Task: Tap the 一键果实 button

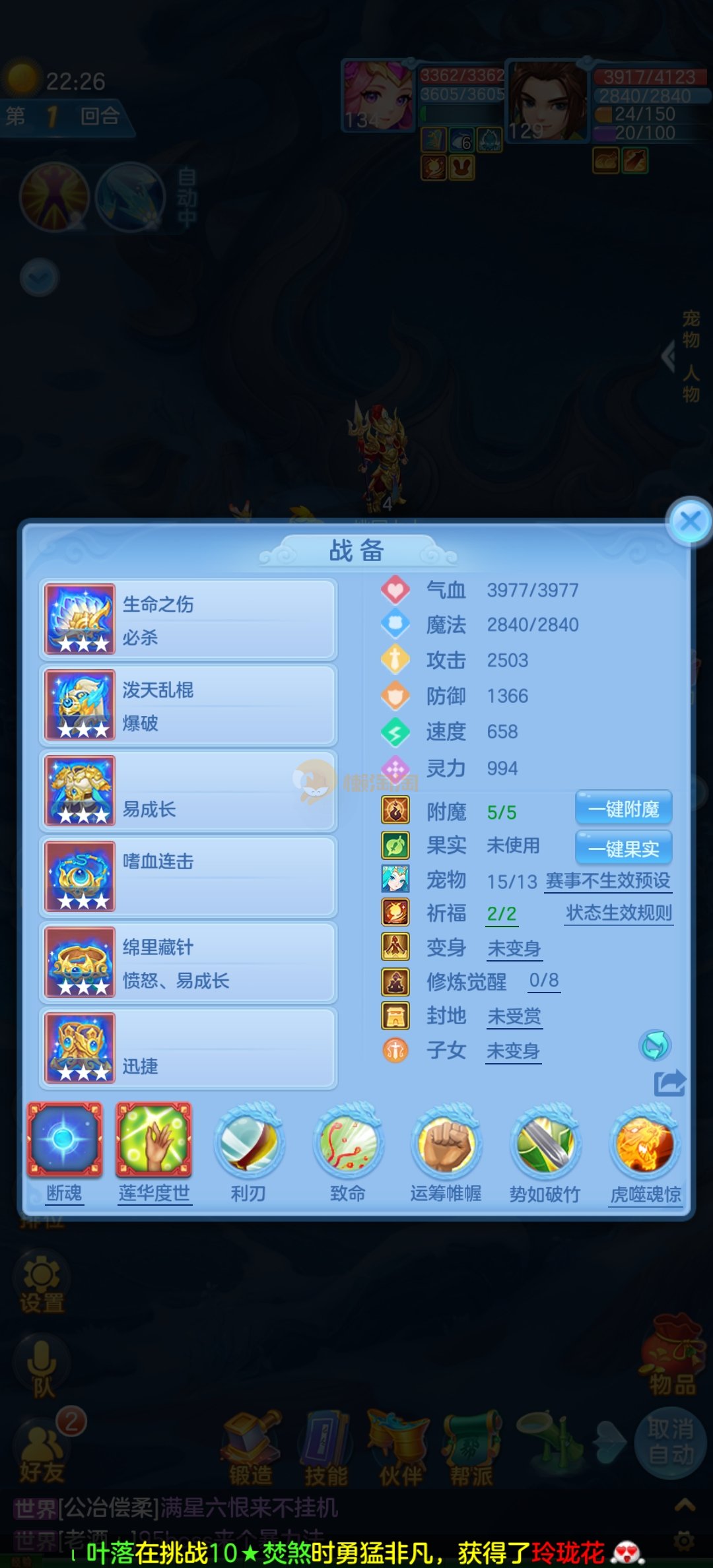Action: [623, 848]
